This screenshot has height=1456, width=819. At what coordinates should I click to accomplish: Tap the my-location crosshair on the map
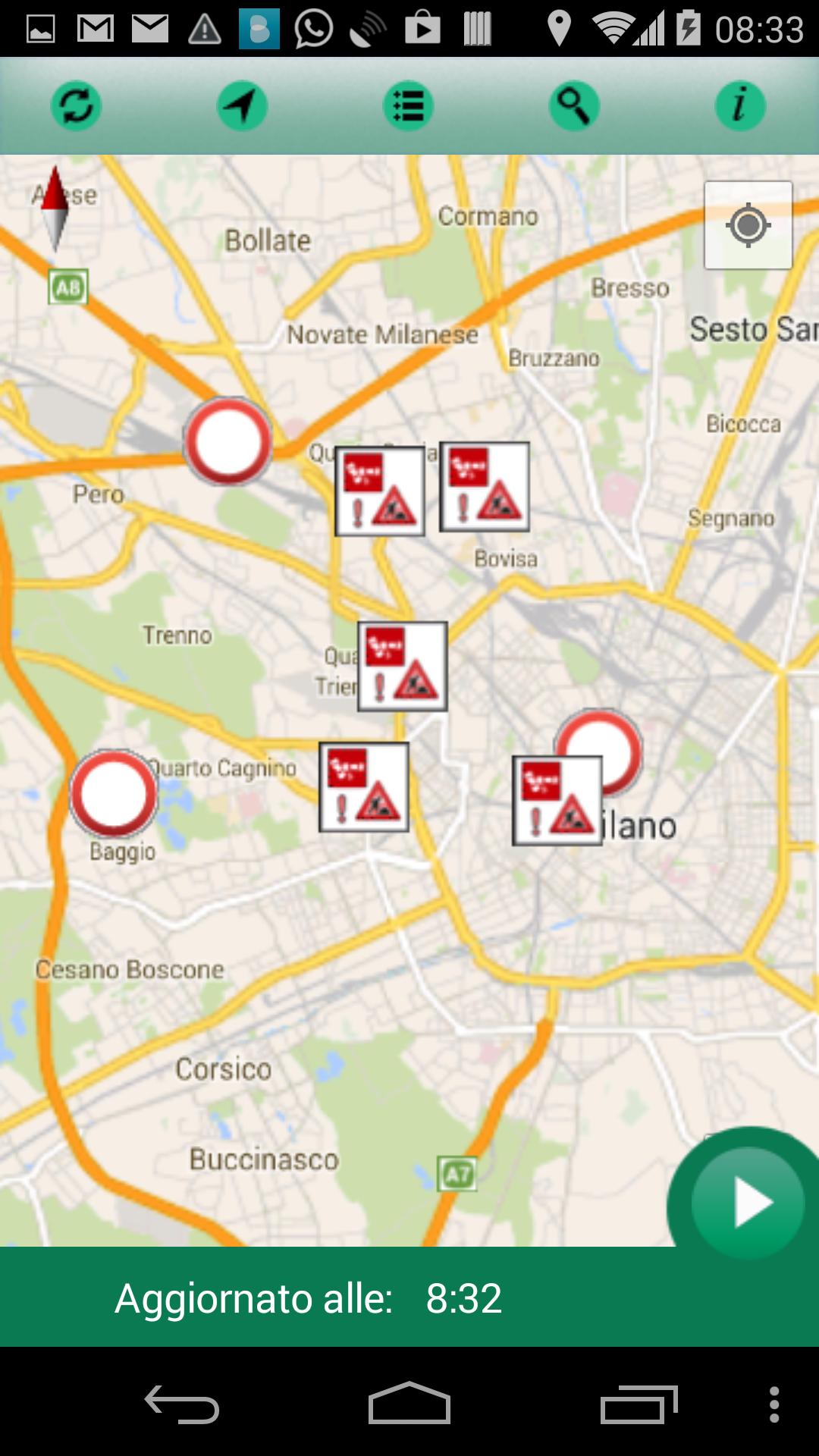pyautogui.click(x=748, y=225)
